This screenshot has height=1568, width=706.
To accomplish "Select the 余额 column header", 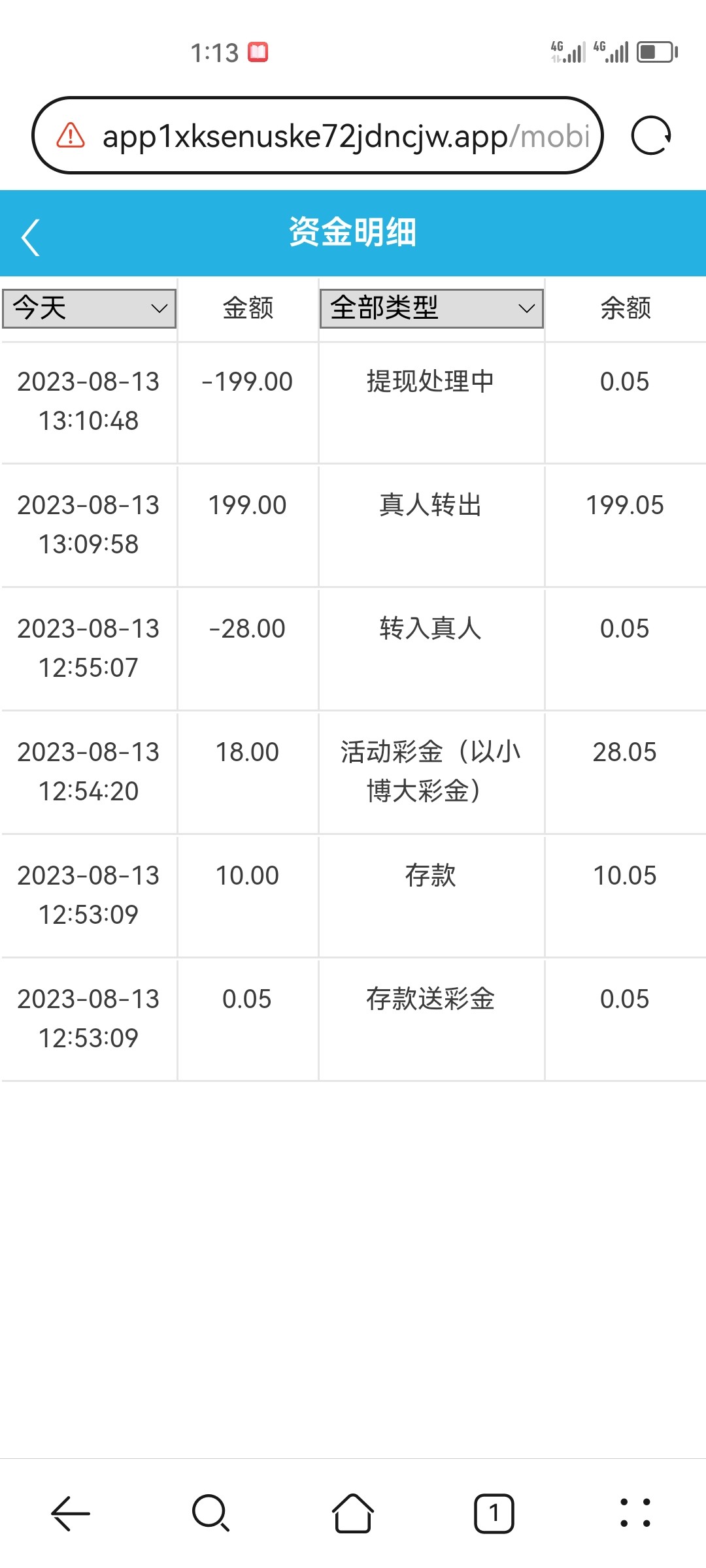I will coord(625,309).
